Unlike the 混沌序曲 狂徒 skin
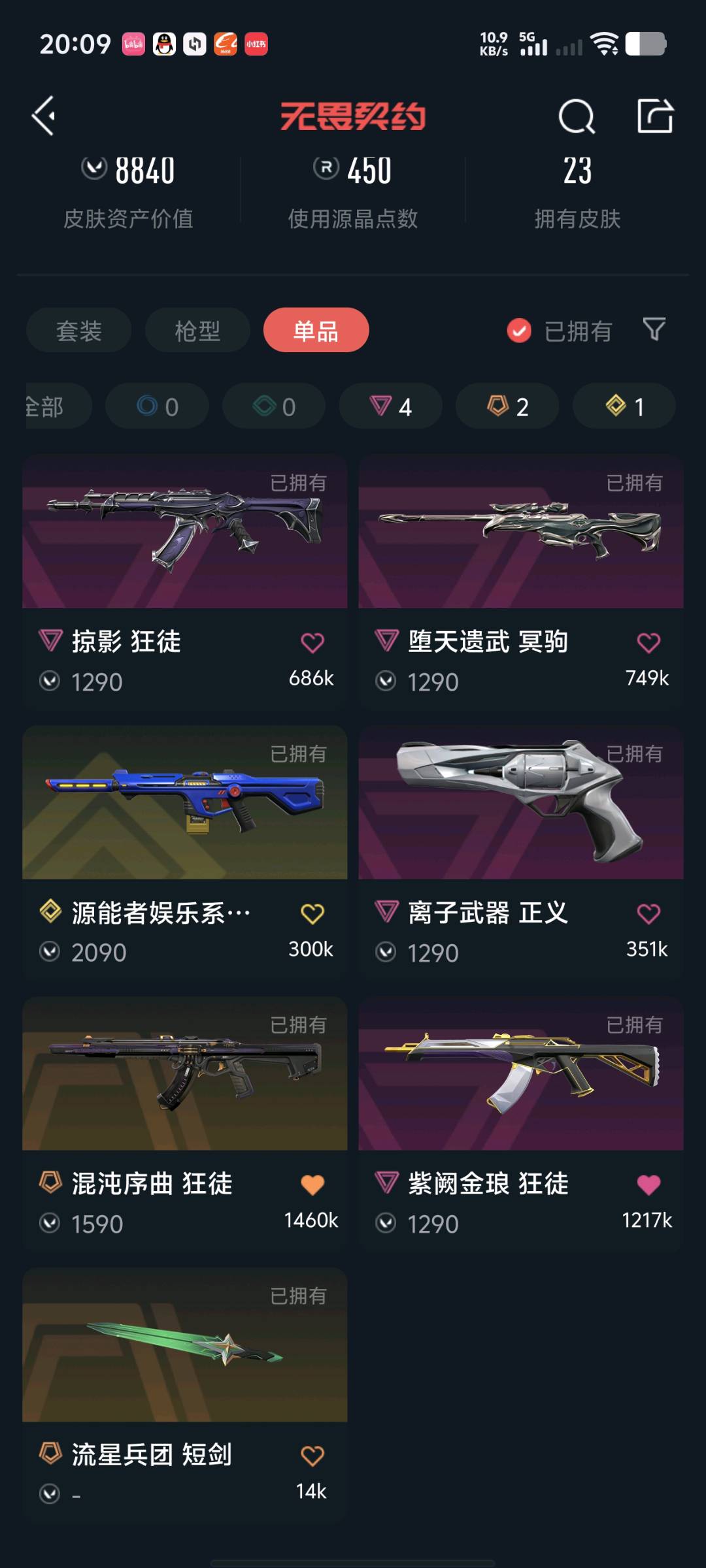The height and width of the screenshot is (1568, 706). coord(312,1184)
